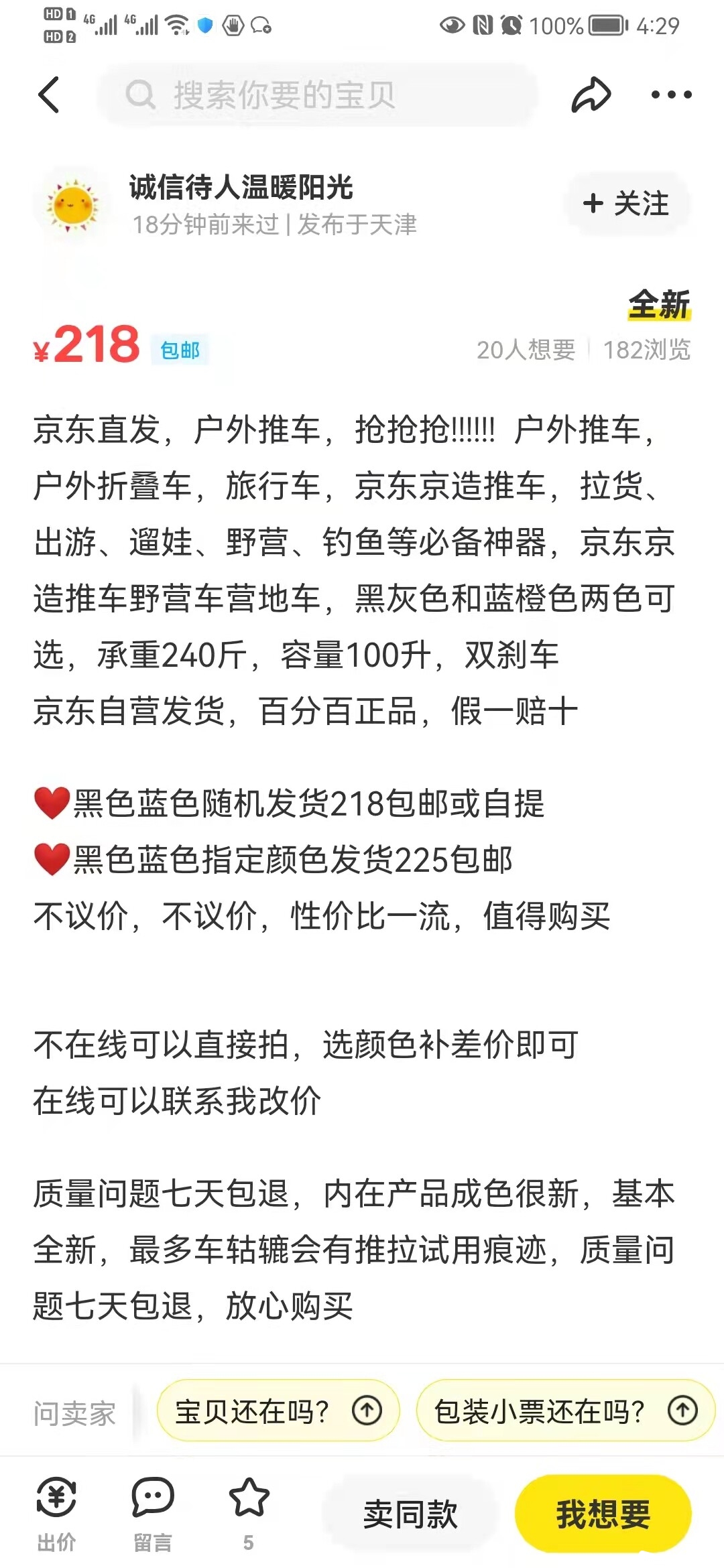Viewport: 724px width, 1568px height.
Task: Send quick question 宝贝还在吗?
Action: pyautogui.click(x=278, y=1411)
